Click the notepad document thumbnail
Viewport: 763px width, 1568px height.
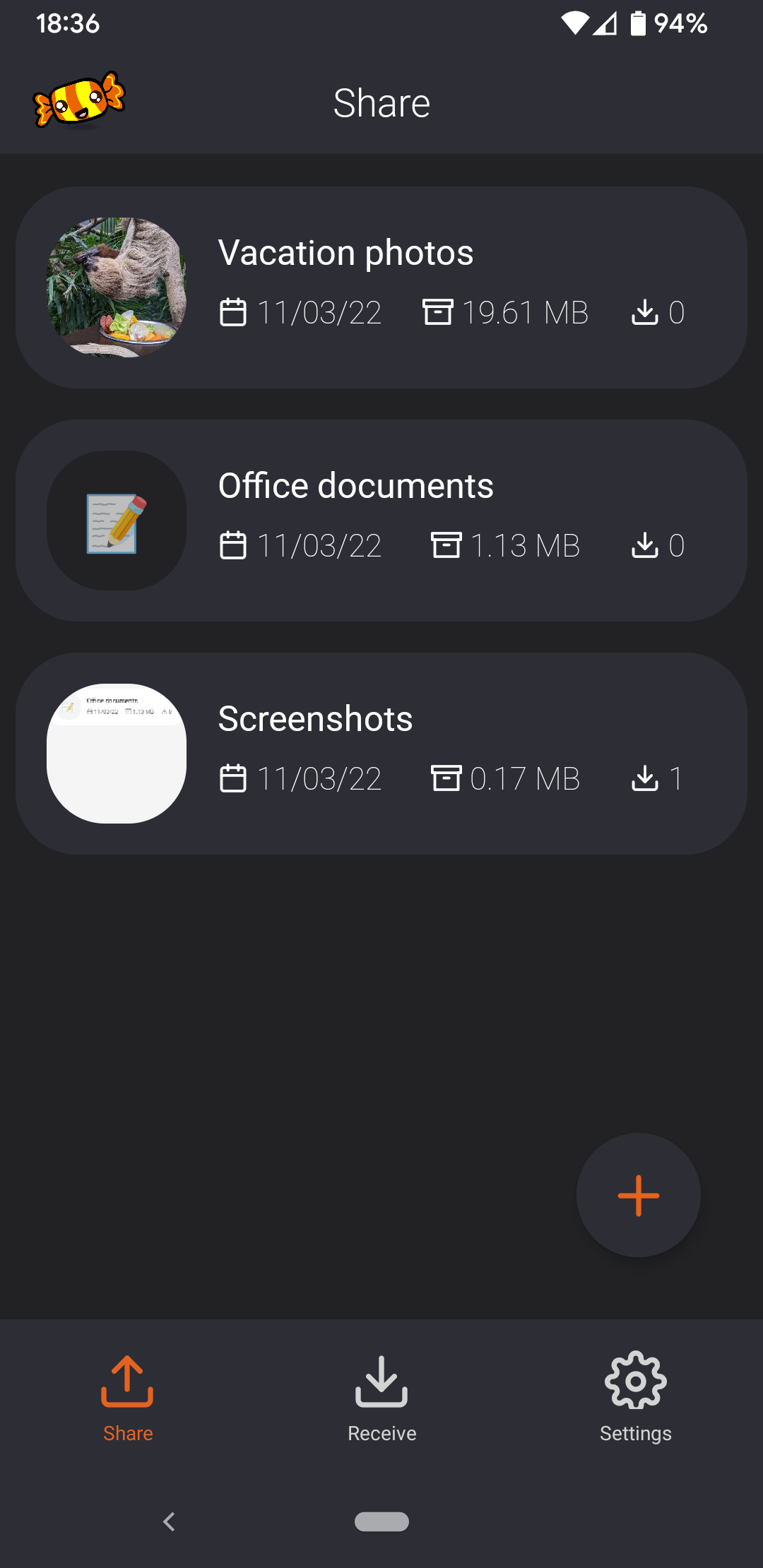117,521
